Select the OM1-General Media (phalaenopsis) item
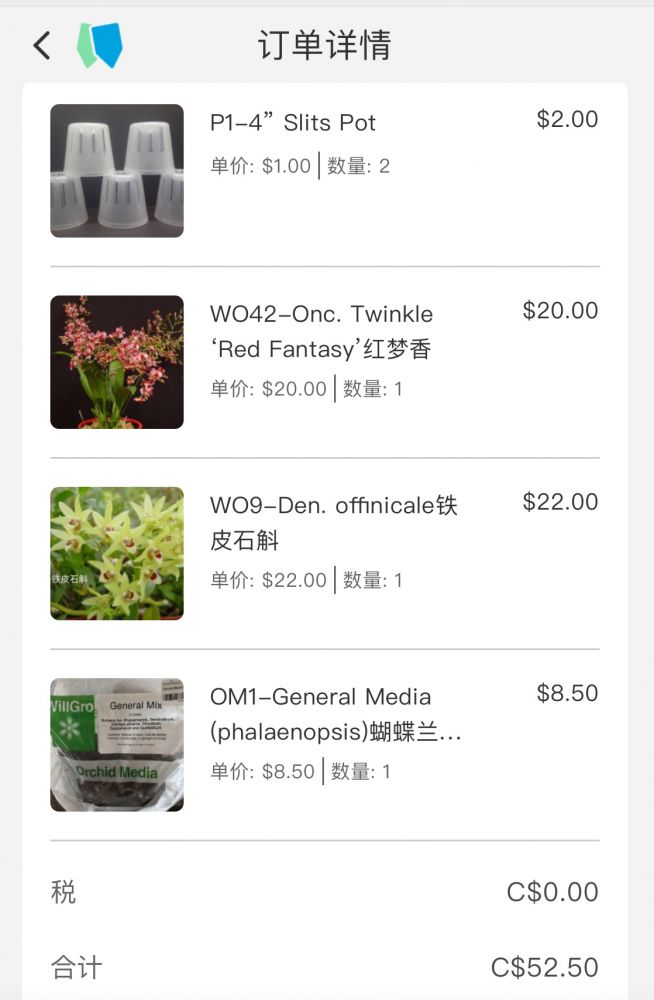654x1000 pixels. click(x=335, y=714)
